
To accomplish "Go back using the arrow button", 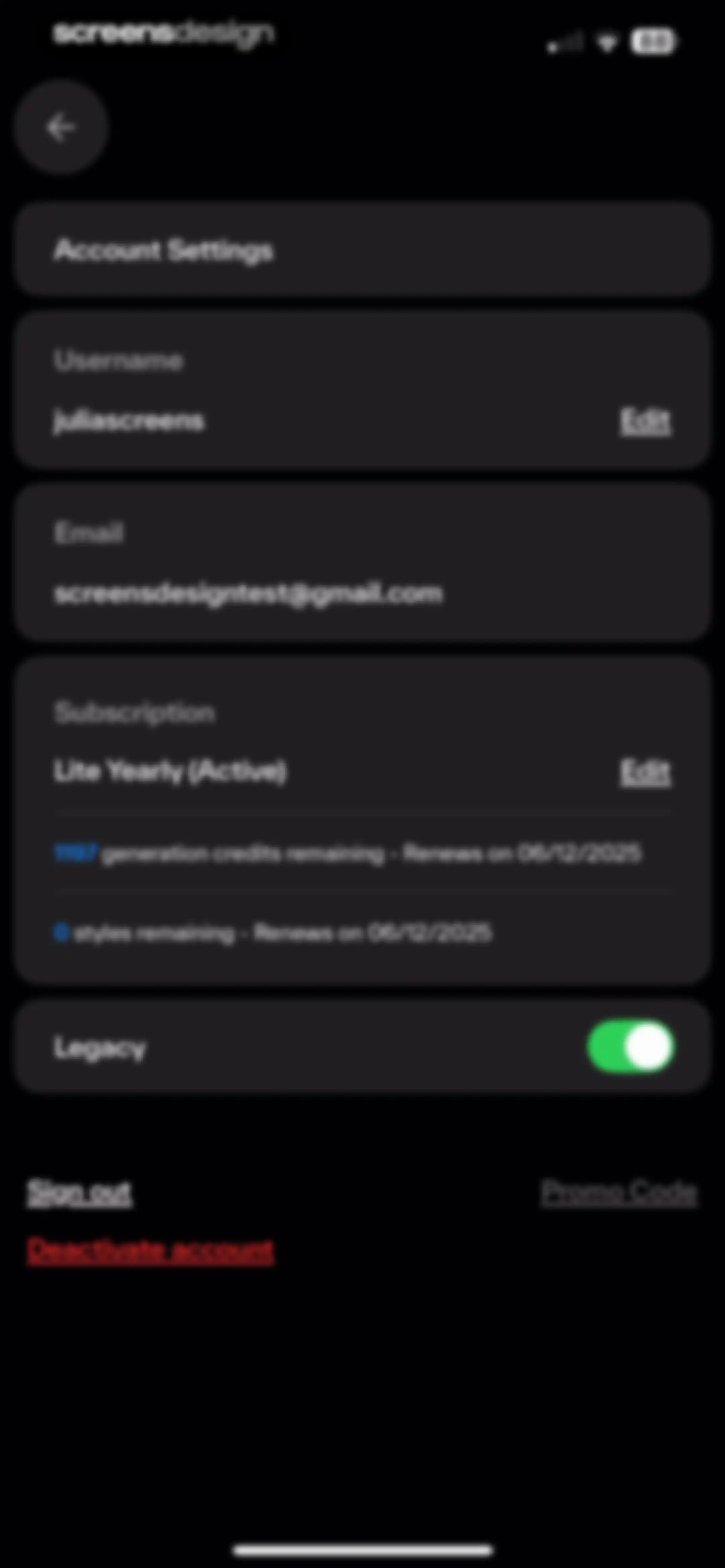I will click(x=61, y=128).
